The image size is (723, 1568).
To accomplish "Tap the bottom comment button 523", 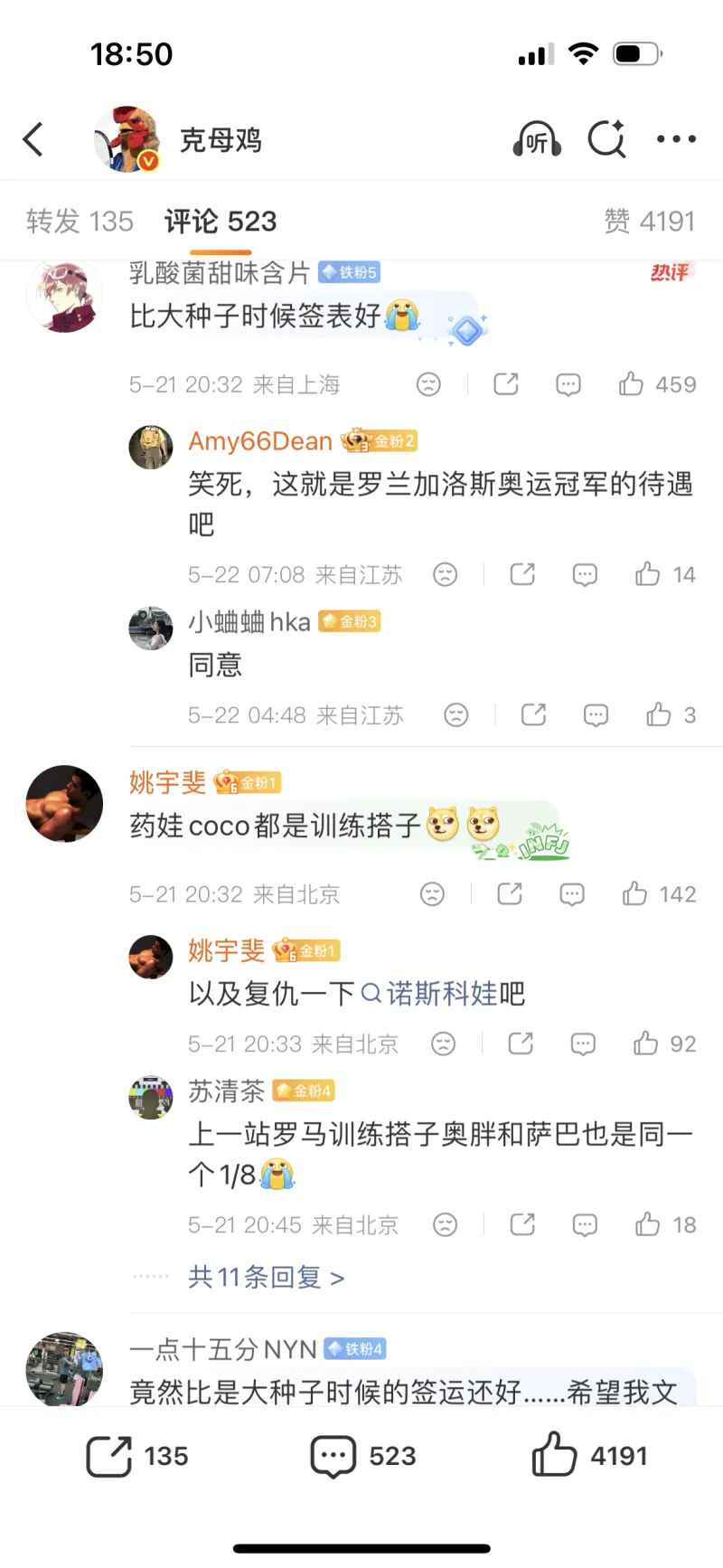I will tap(363, 1456).
